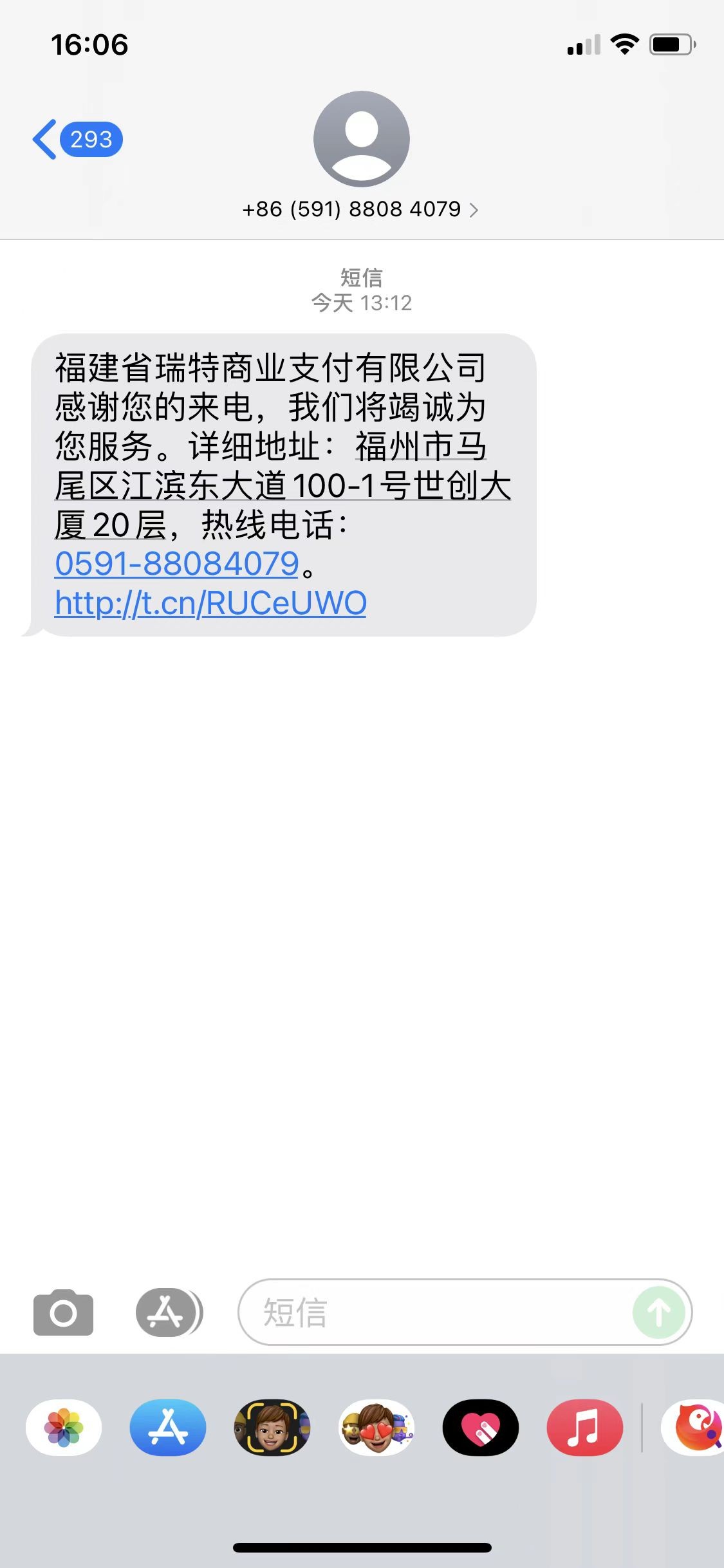Open the Music app in the strip

coord(585,1428)
